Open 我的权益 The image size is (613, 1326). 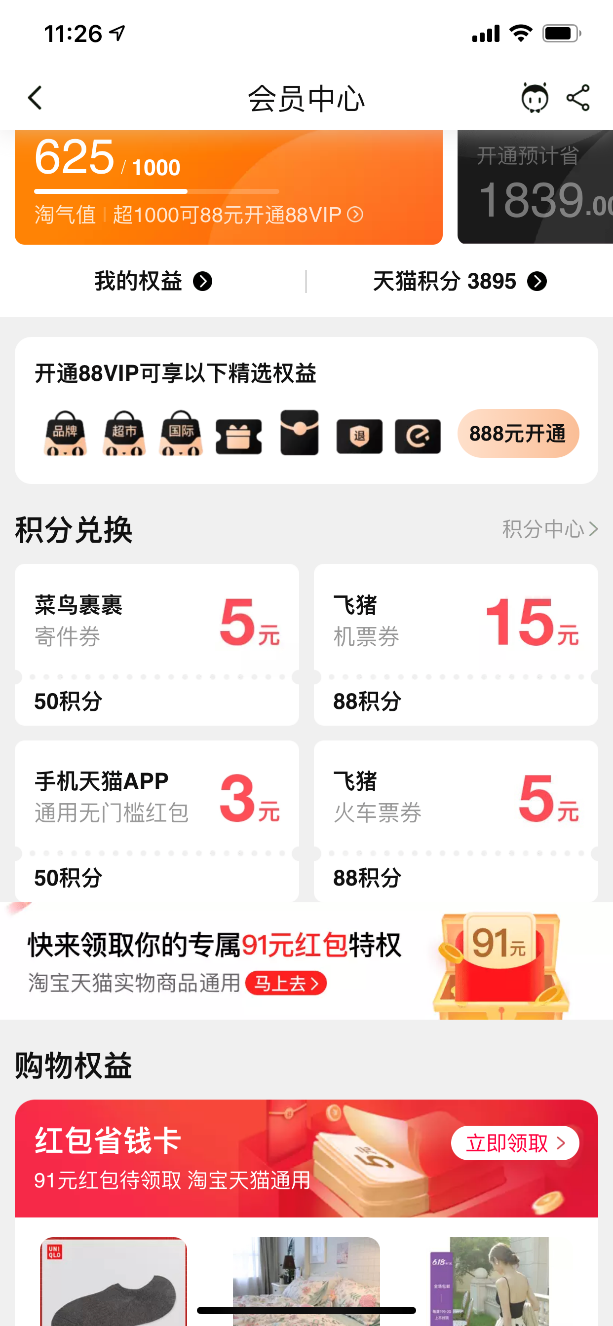coord(153,281)
